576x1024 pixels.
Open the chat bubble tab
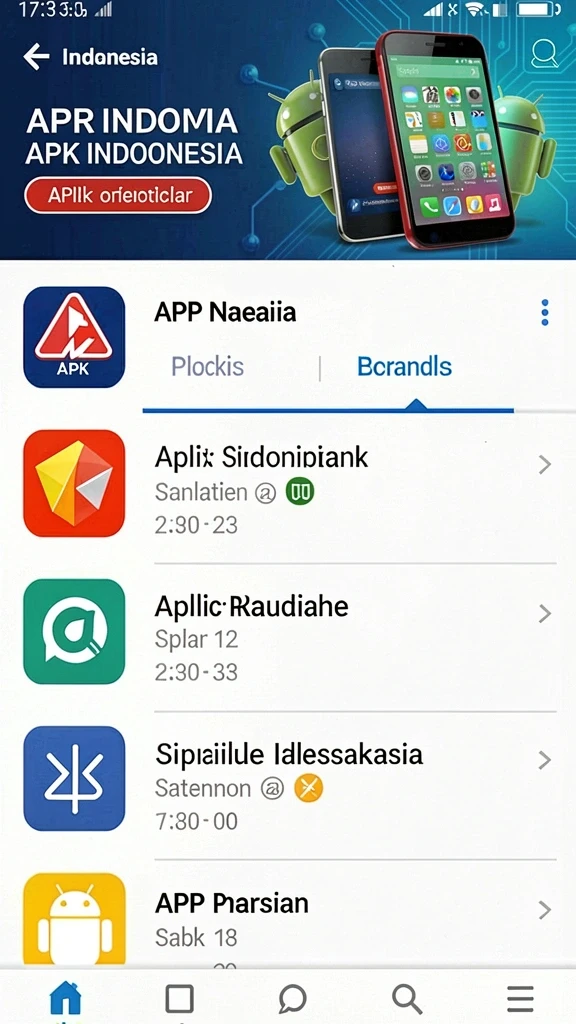tap(293, 999)
